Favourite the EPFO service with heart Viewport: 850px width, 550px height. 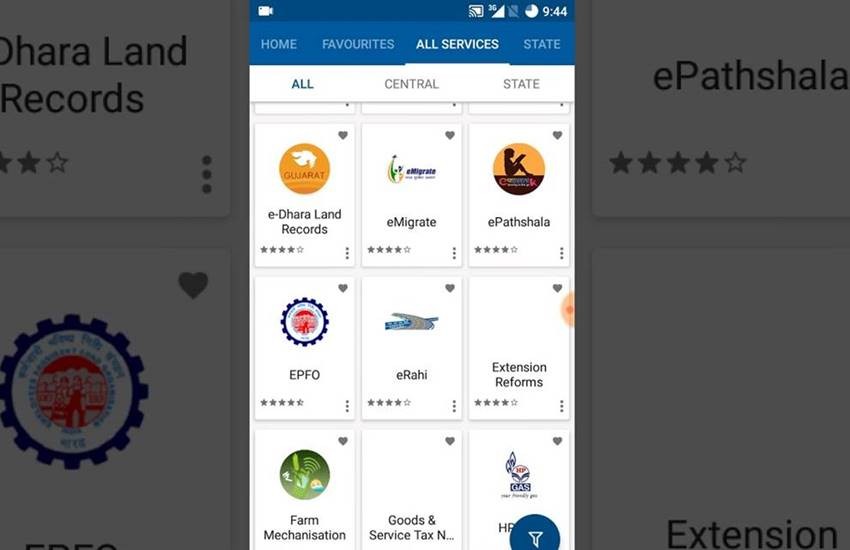click(343, 288)
